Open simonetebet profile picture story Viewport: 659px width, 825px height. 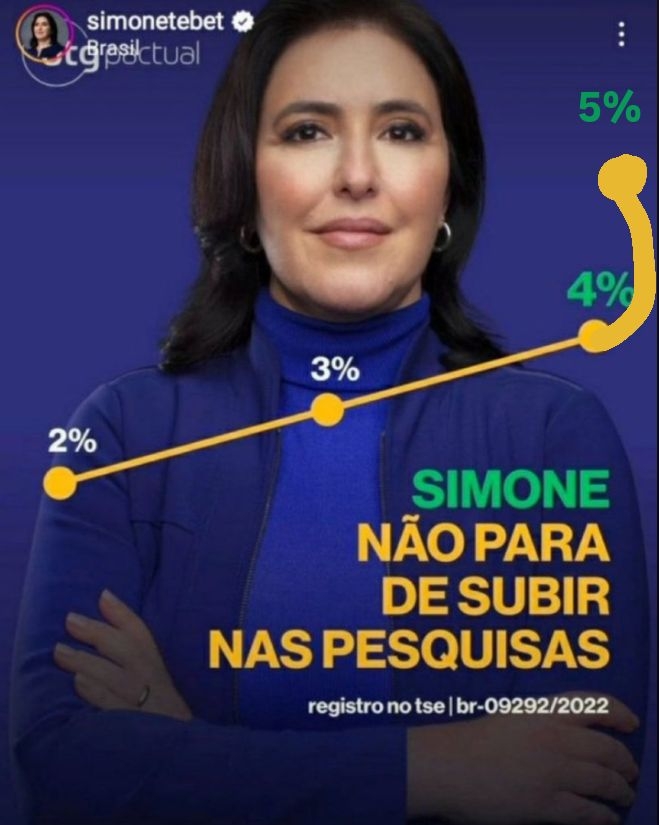pos(43,34)
